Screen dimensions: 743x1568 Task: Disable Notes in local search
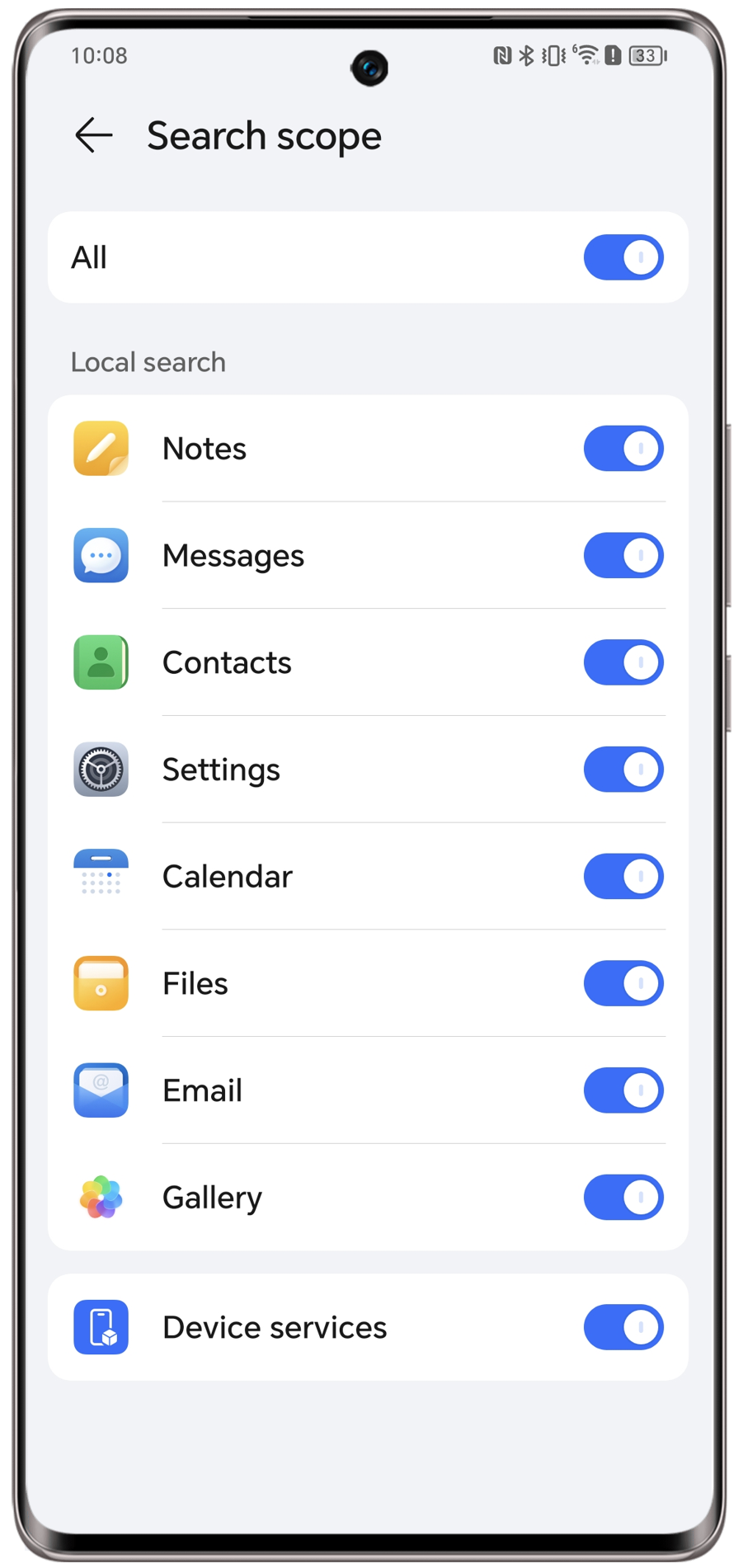623,448
